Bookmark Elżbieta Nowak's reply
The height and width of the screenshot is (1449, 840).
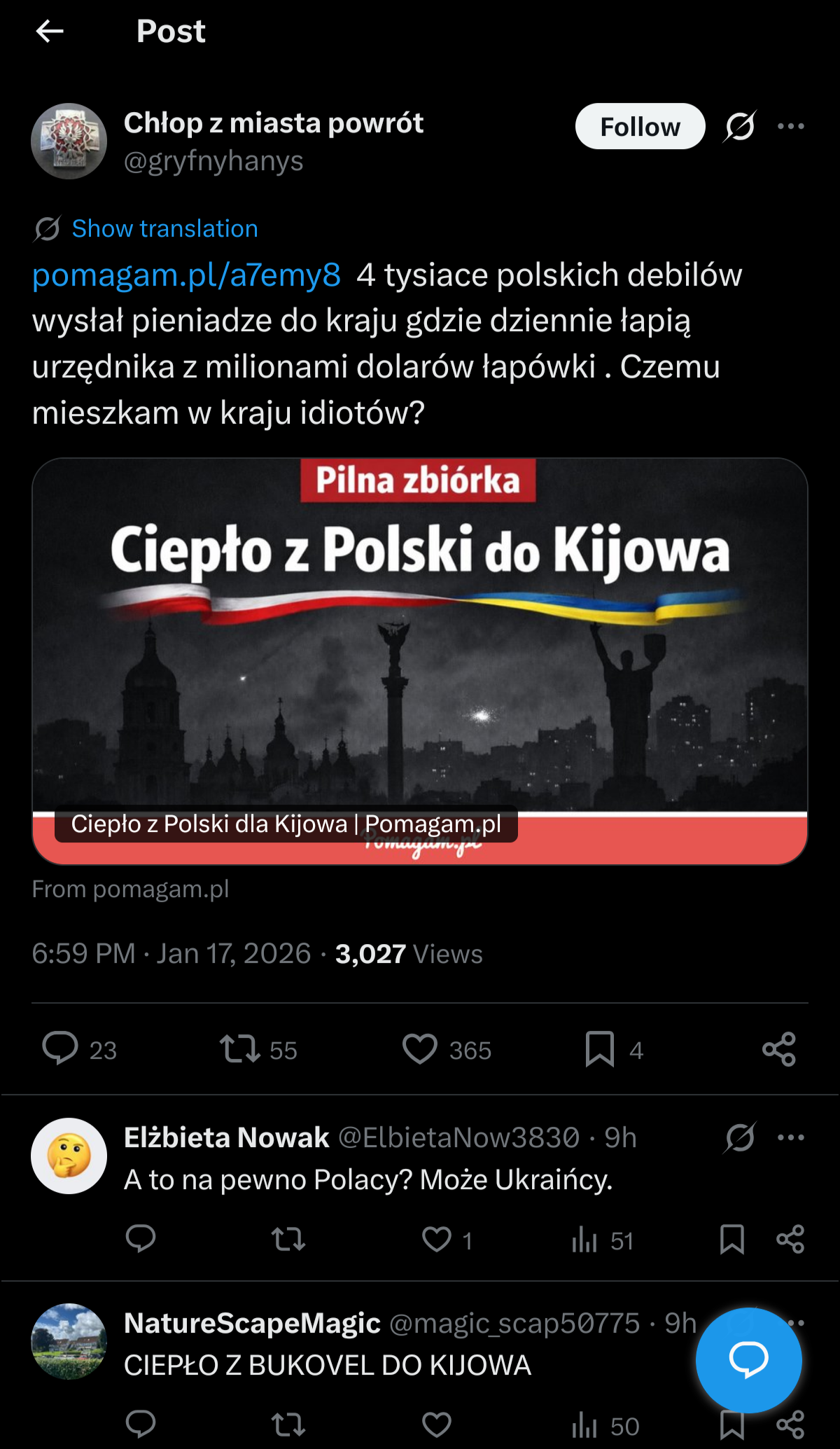732,1240
